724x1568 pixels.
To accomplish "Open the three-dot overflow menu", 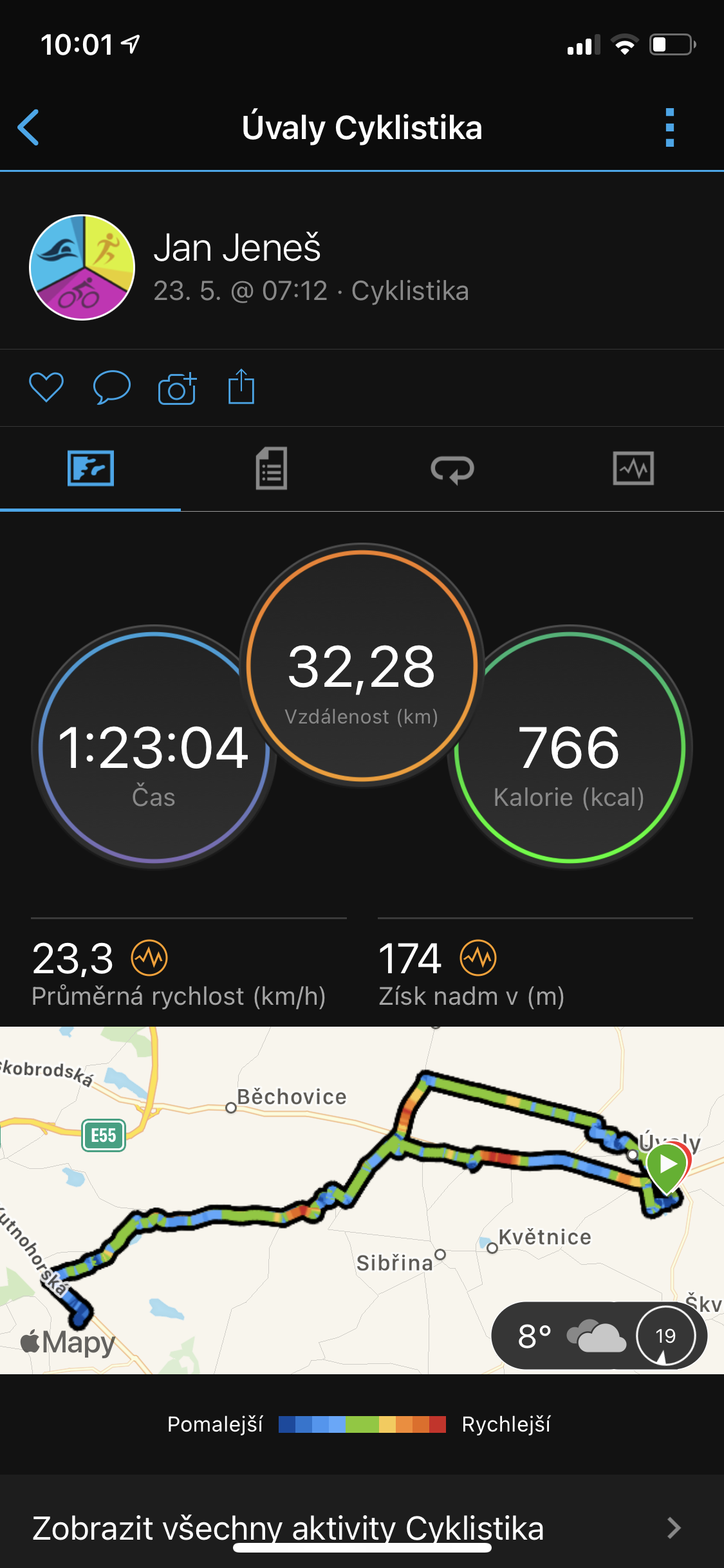I will [670, 127].
